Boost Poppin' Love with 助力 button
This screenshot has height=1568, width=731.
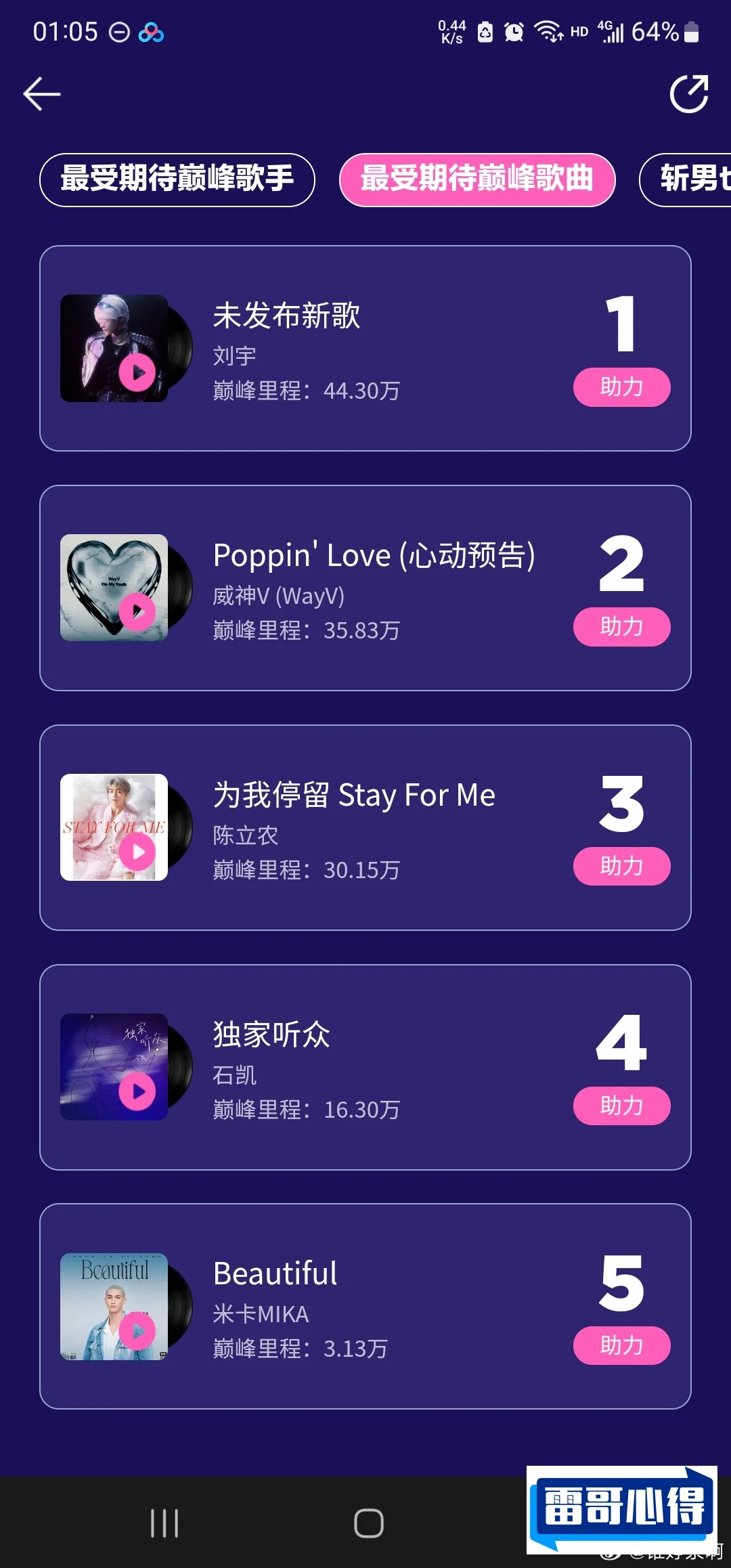point(621,627)
